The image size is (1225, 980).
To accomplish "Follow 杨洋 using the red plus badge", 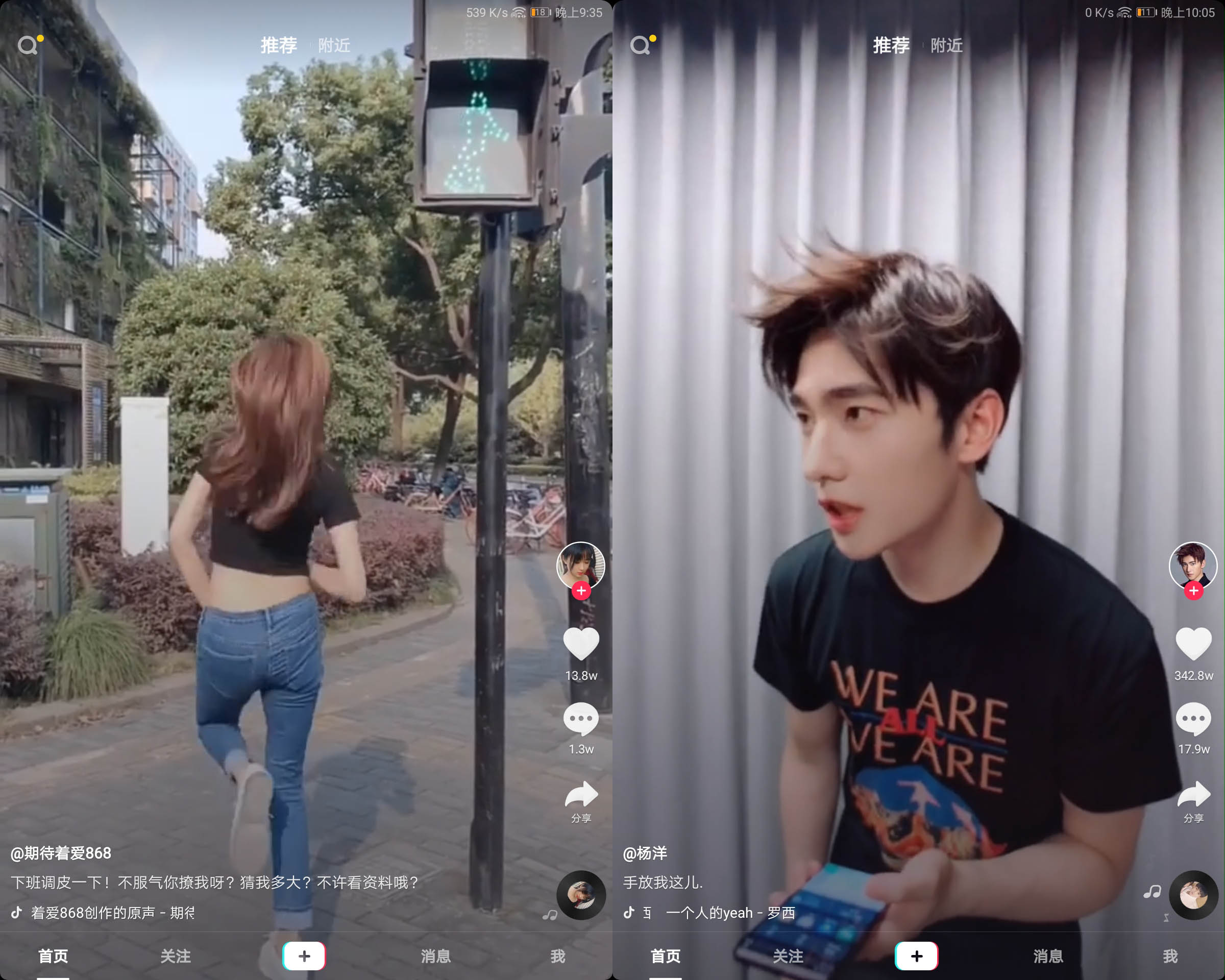I will (1193, 591).
